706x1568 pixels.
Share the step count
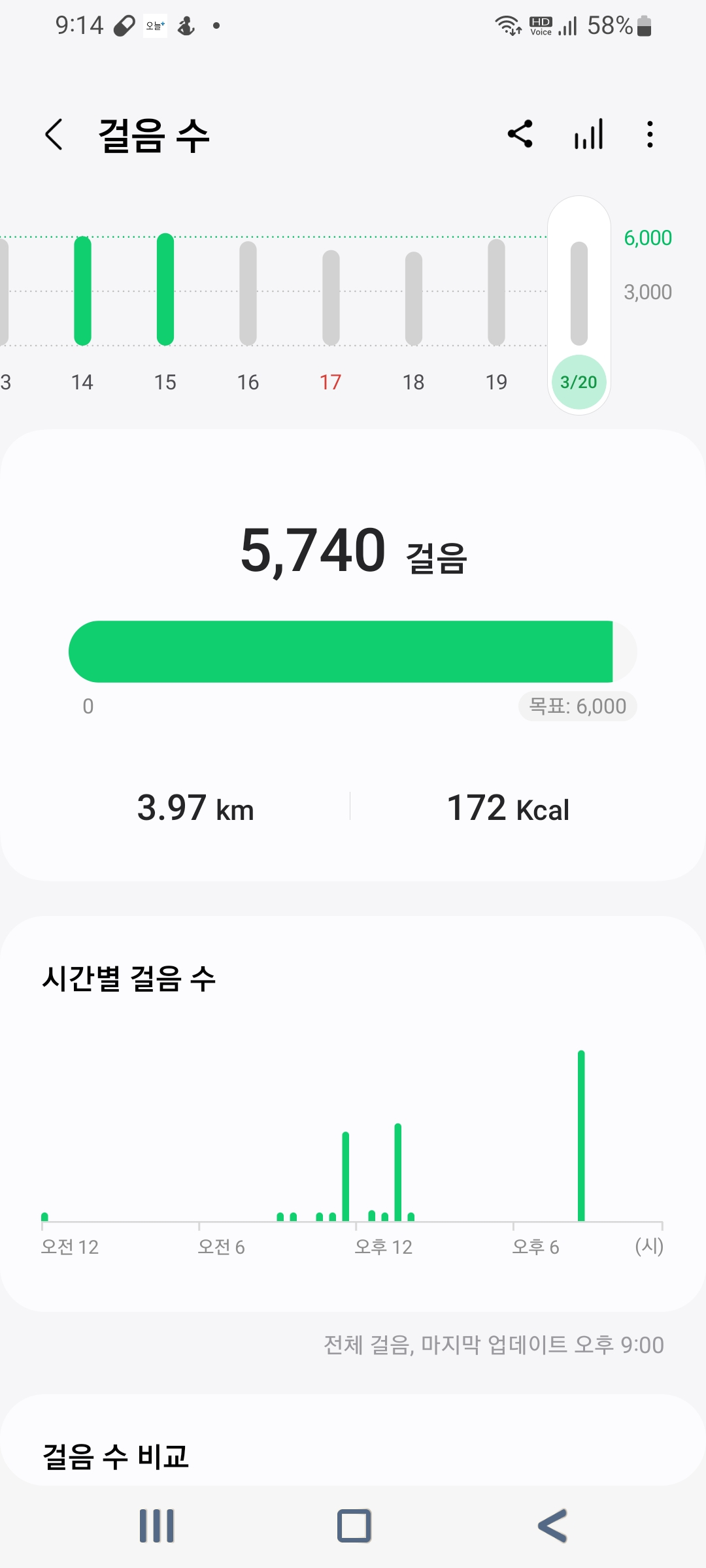[520, 135]
